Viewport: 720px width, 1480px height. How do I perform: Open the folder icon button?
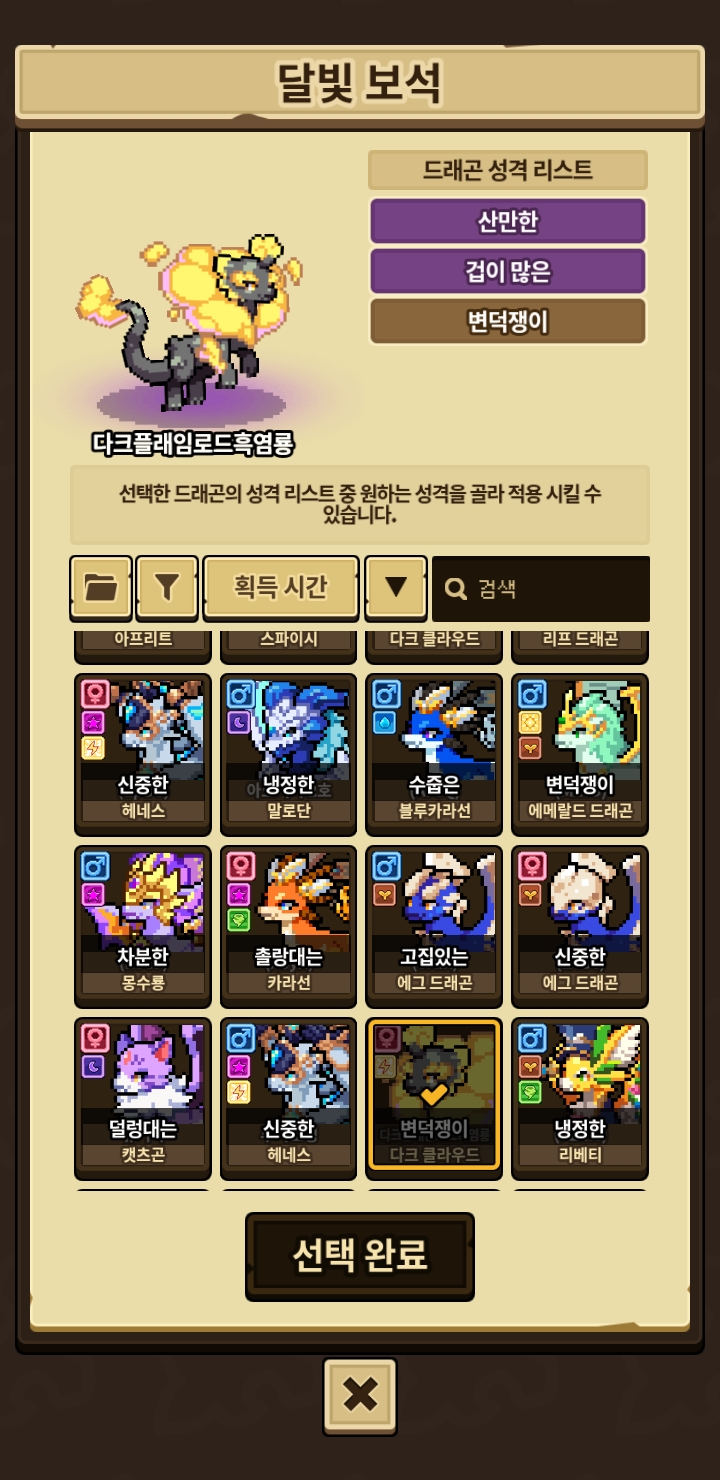(101, 587)
